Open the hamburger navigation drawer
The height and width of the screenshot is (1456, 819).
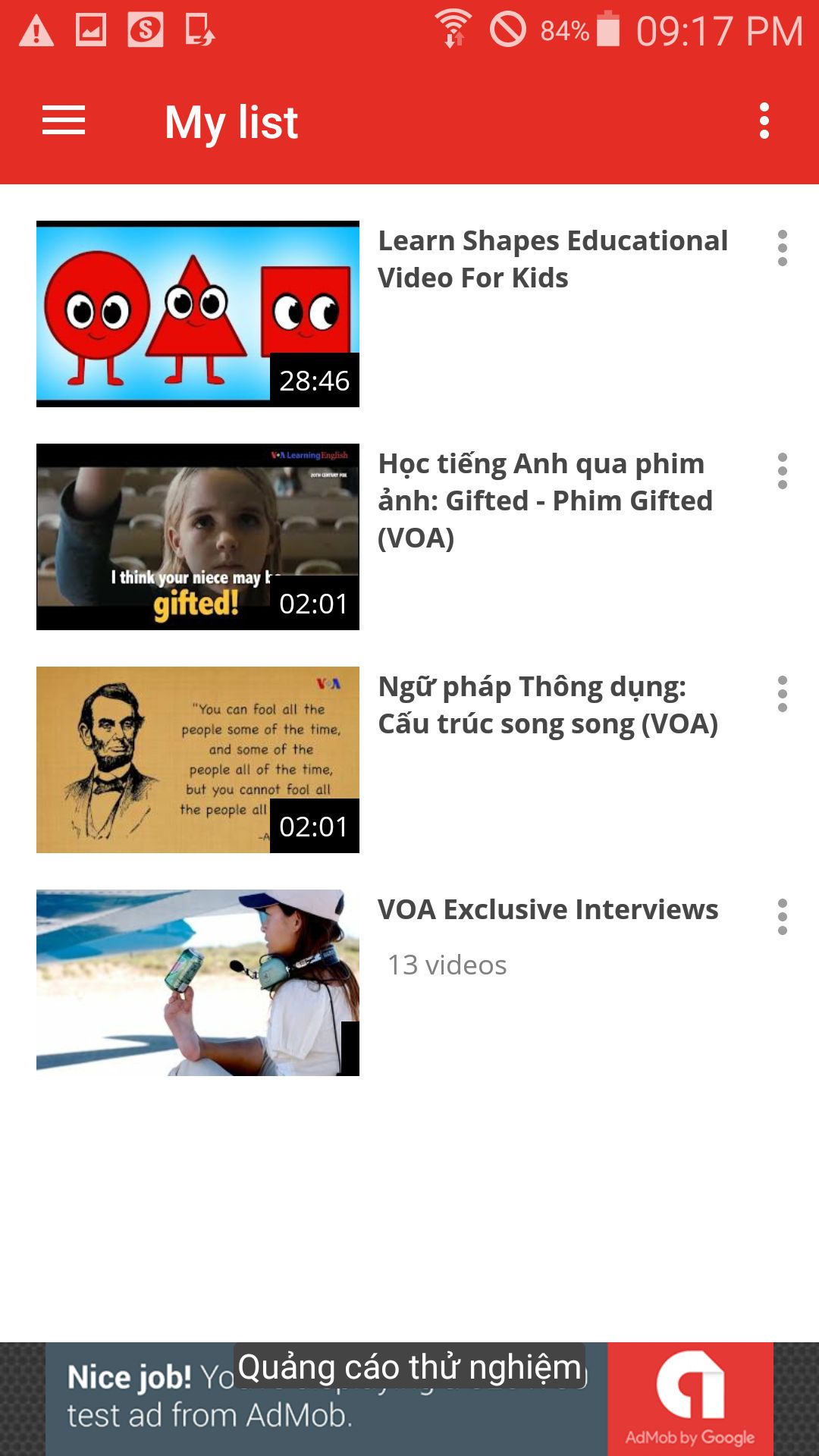pos(64,121)
